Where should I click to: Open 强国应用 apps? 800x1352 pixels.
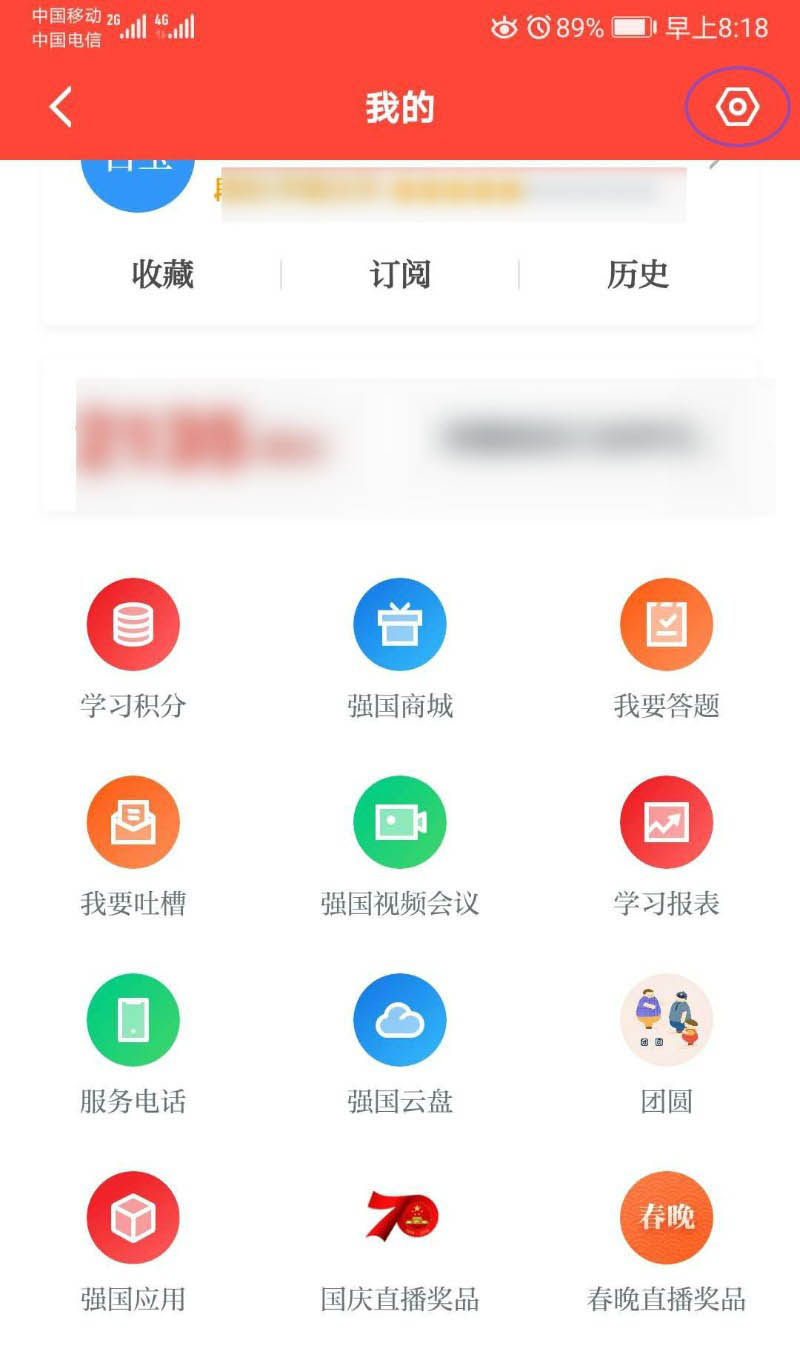pyautogui.click(x=133, y=1218)
